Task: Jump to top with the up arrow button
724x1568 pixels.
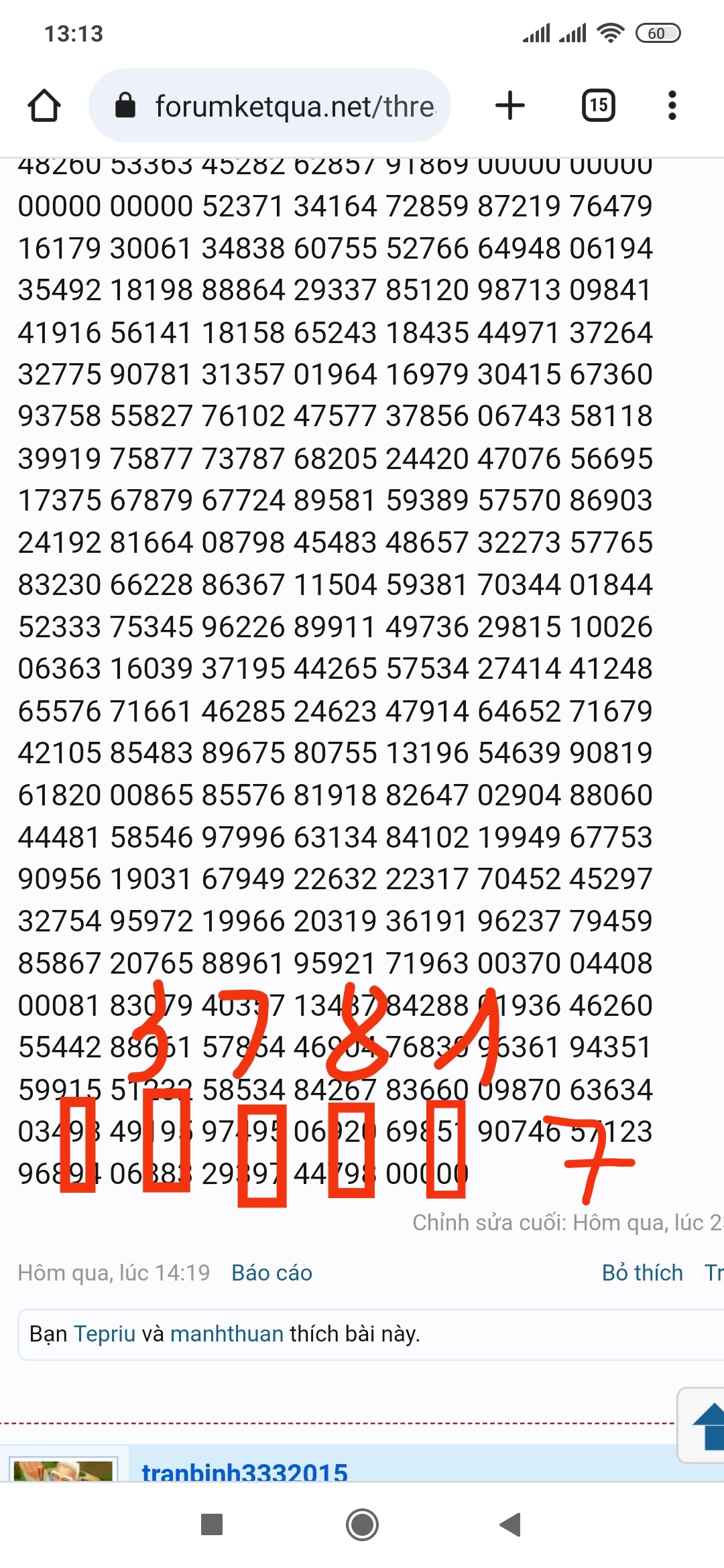Action: click(x=707, y=1426)
